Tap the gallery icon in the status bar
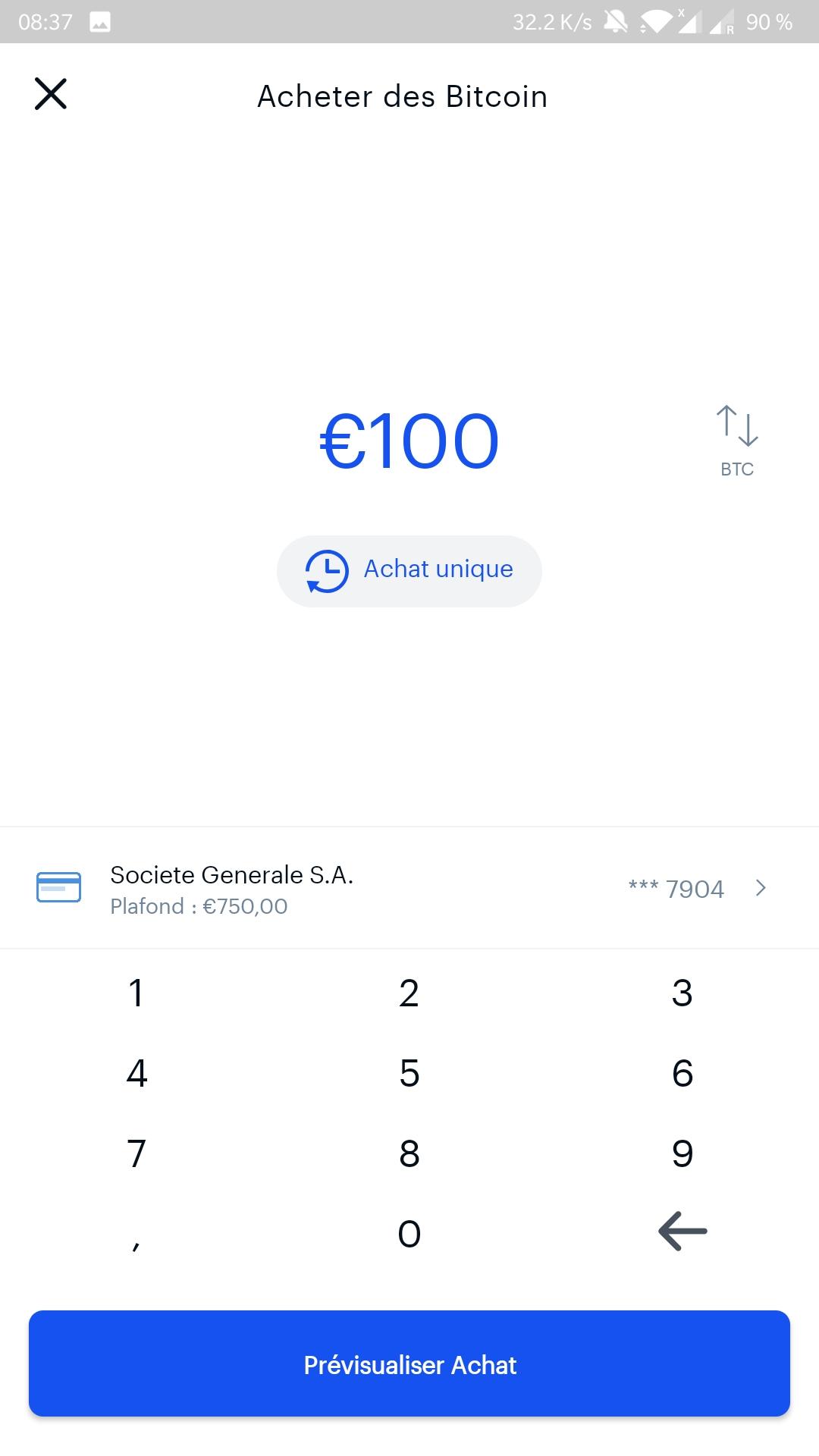The height and width of the screenshot is (1456, 819). tap(101, 21)
